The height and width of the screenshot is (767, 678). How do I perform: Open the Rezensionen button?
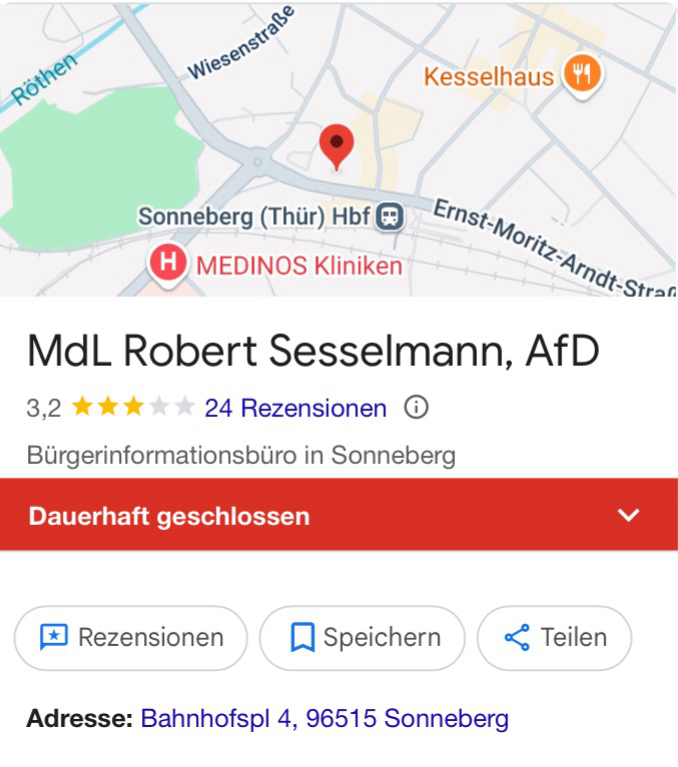[x=131, y=638]
